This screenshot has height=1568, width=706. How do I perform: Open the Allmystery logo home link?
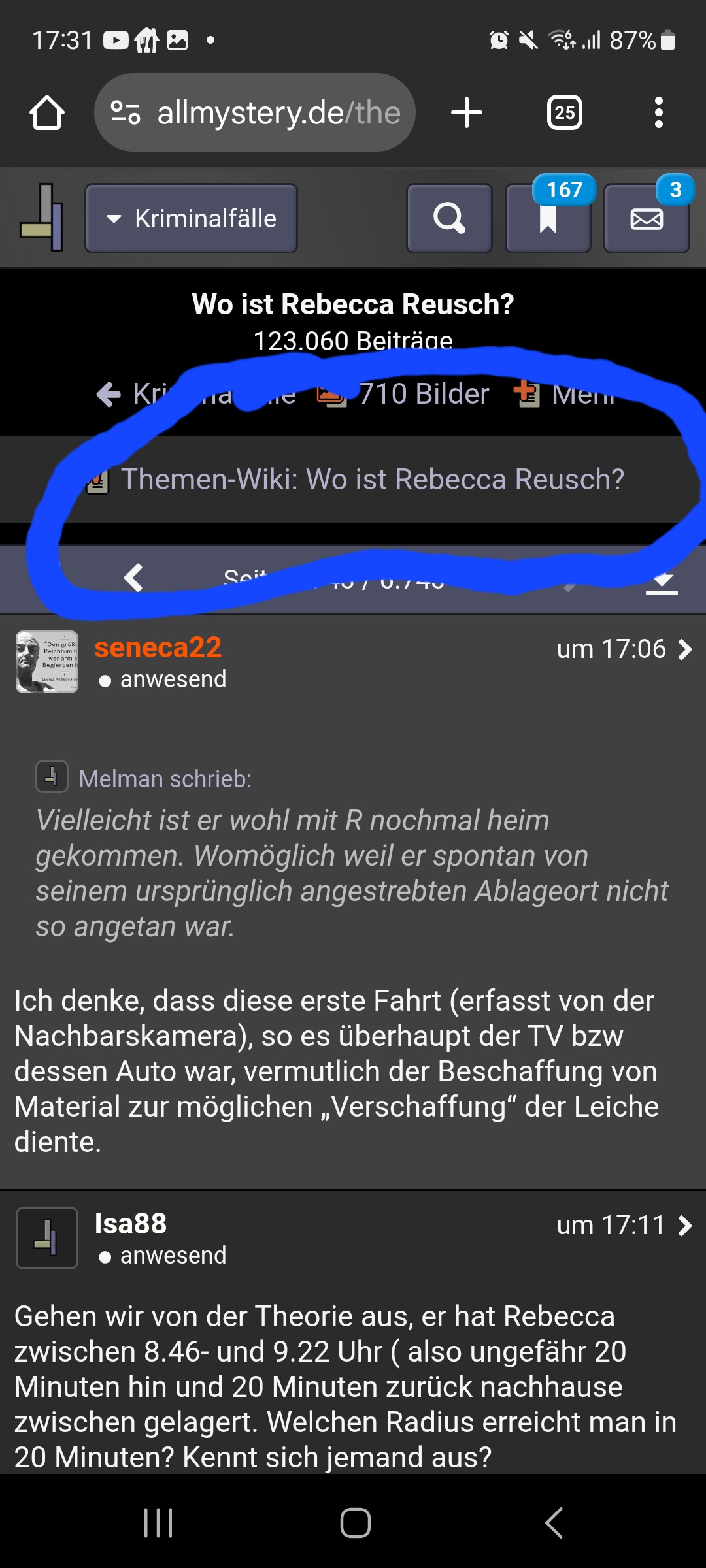coord(42,218)
